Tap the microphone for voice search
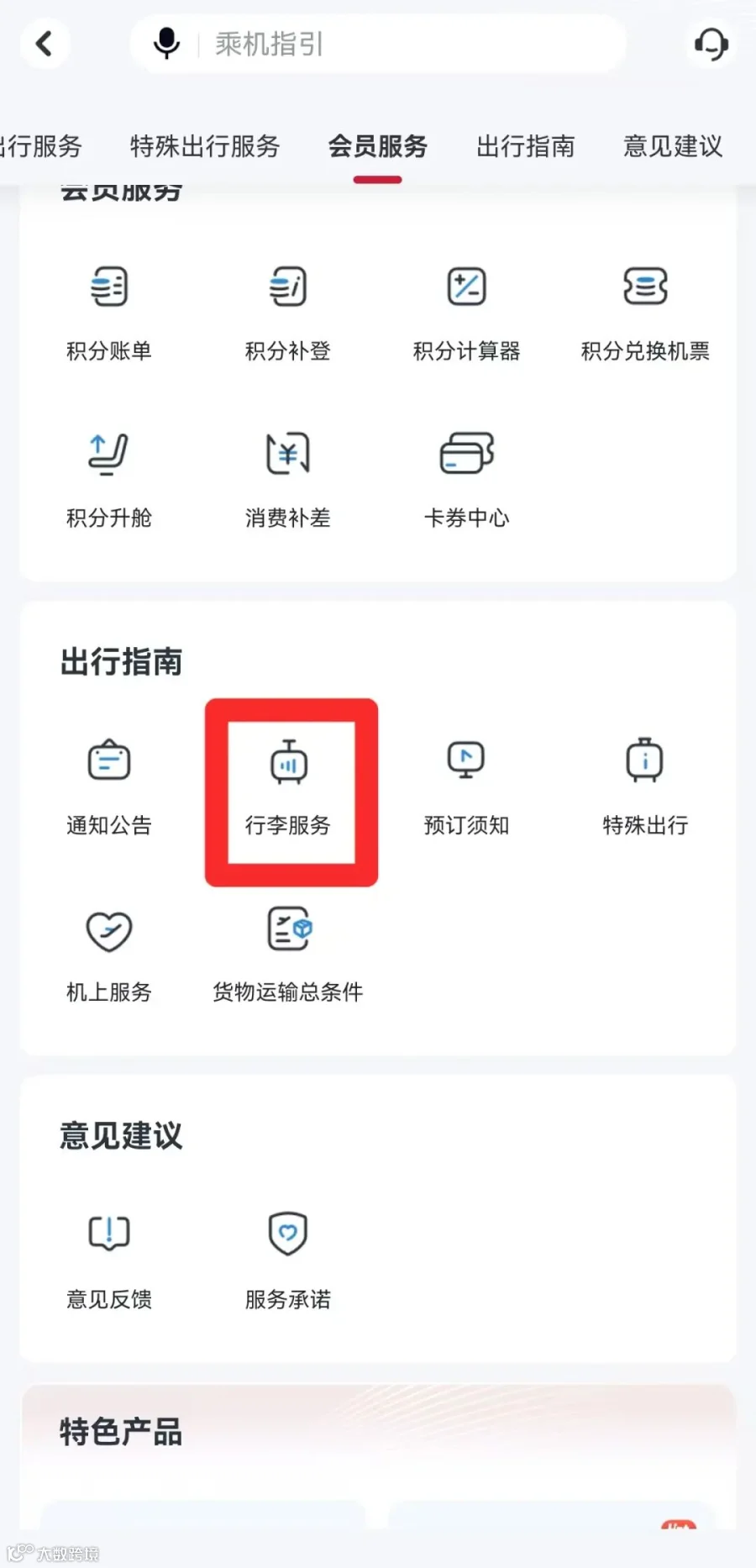 point(166,44)
